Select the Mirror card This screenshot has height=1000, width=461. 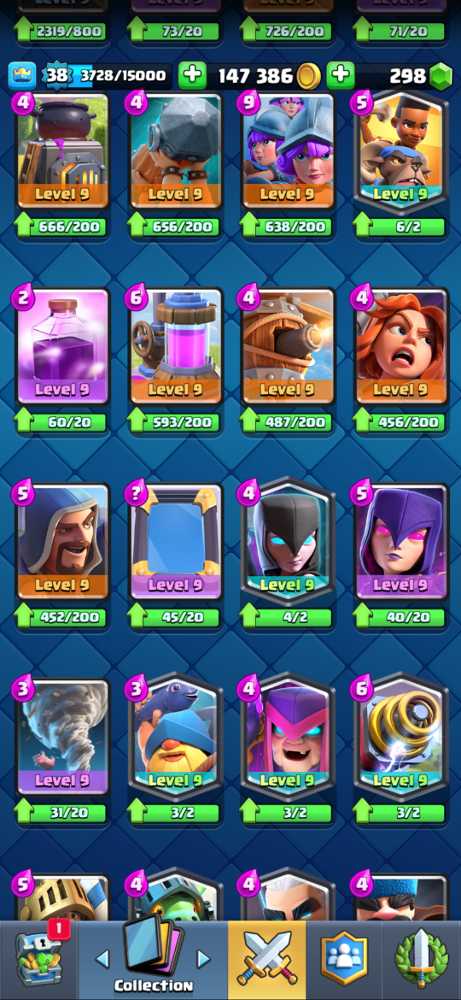point(175,541)
